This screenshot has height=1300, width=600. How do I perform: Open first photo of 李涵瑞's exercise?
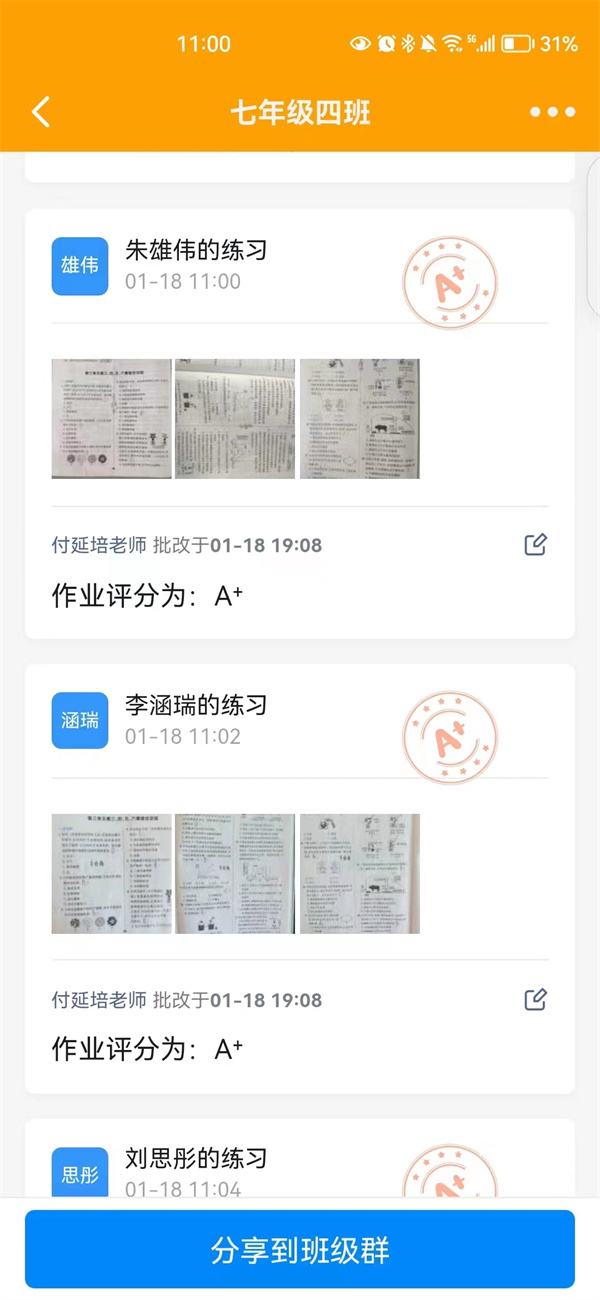(111, 873)
